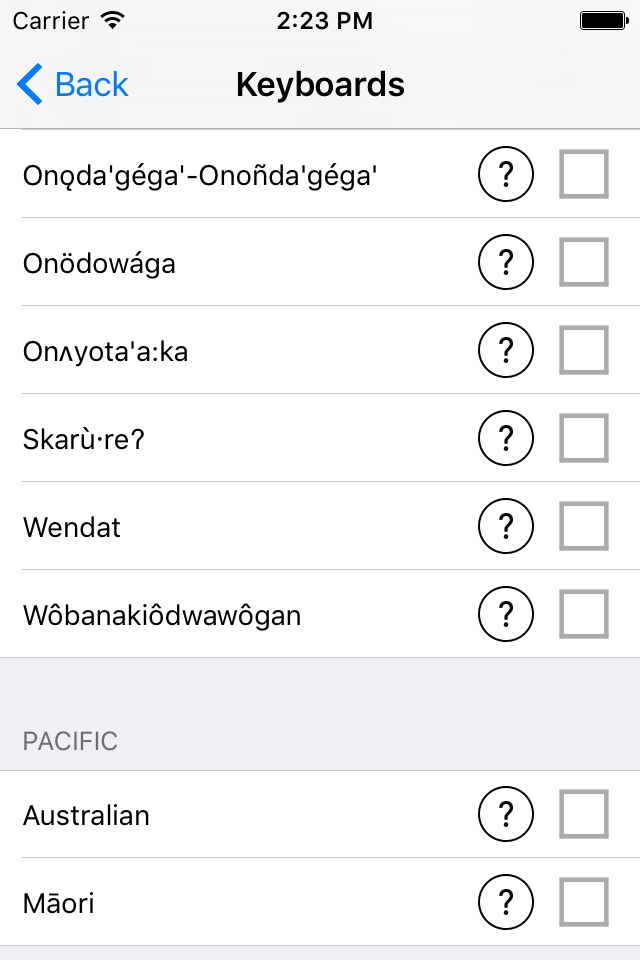Screen dimensions: 640x960
Task: Tap the question mark beside Onʌyota'a:ka
Action: point(506,350)
